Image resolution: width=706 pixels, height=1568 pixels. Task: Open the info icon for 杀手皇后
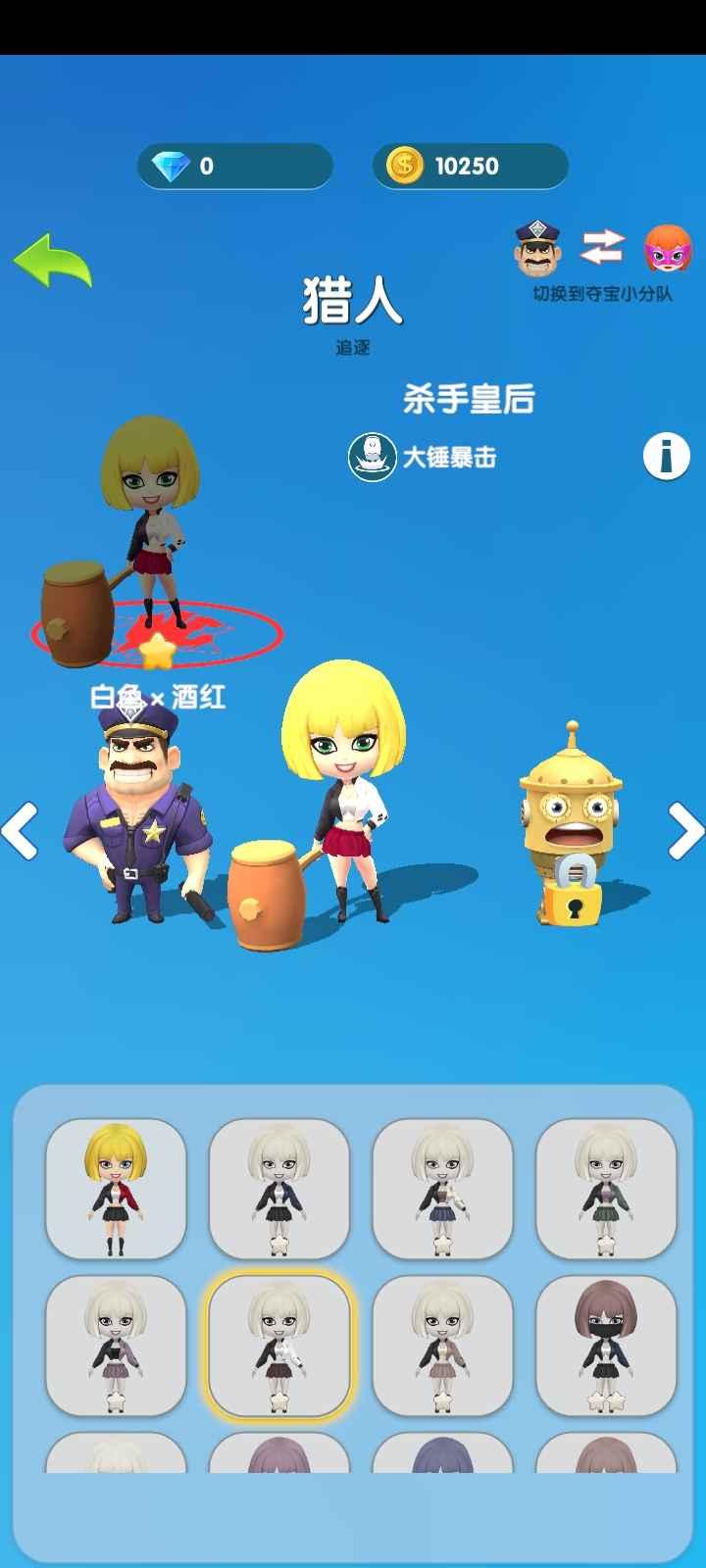point(666,456)
